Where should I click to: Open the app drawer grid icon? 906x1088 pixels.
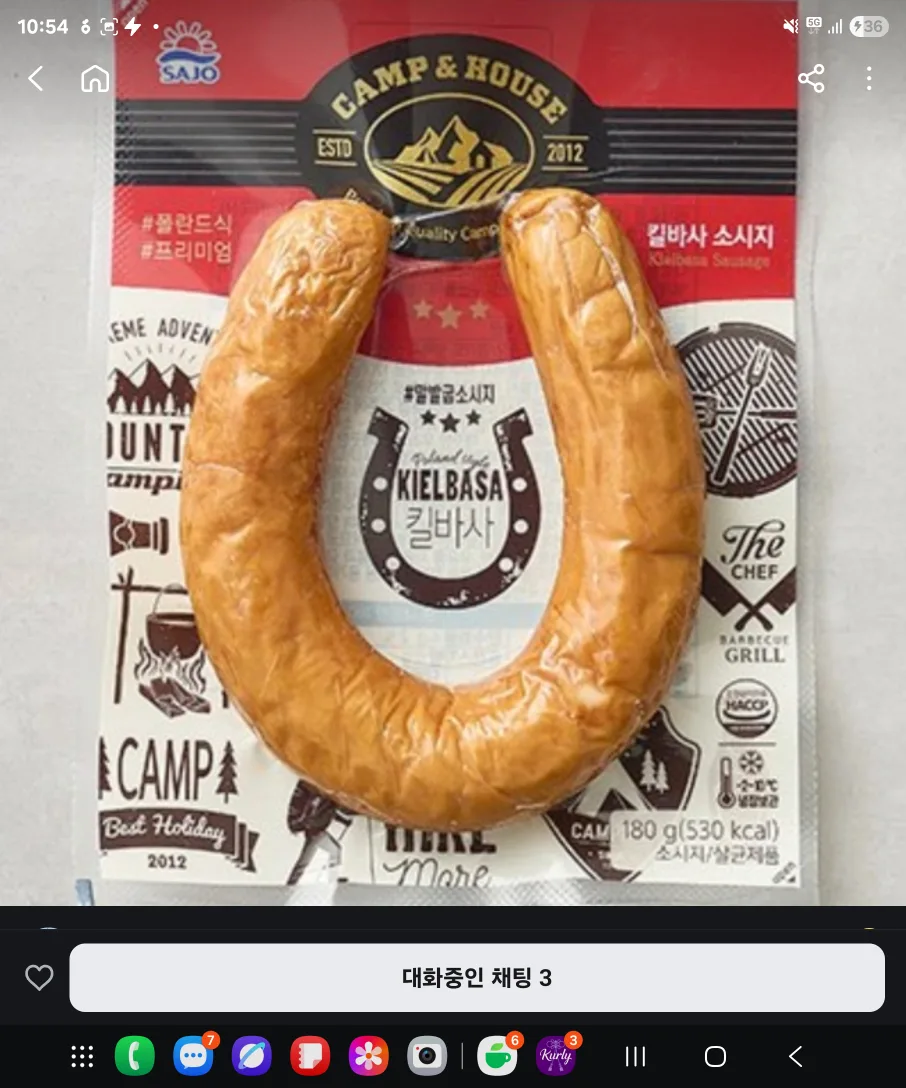[x=82, y=1056]
